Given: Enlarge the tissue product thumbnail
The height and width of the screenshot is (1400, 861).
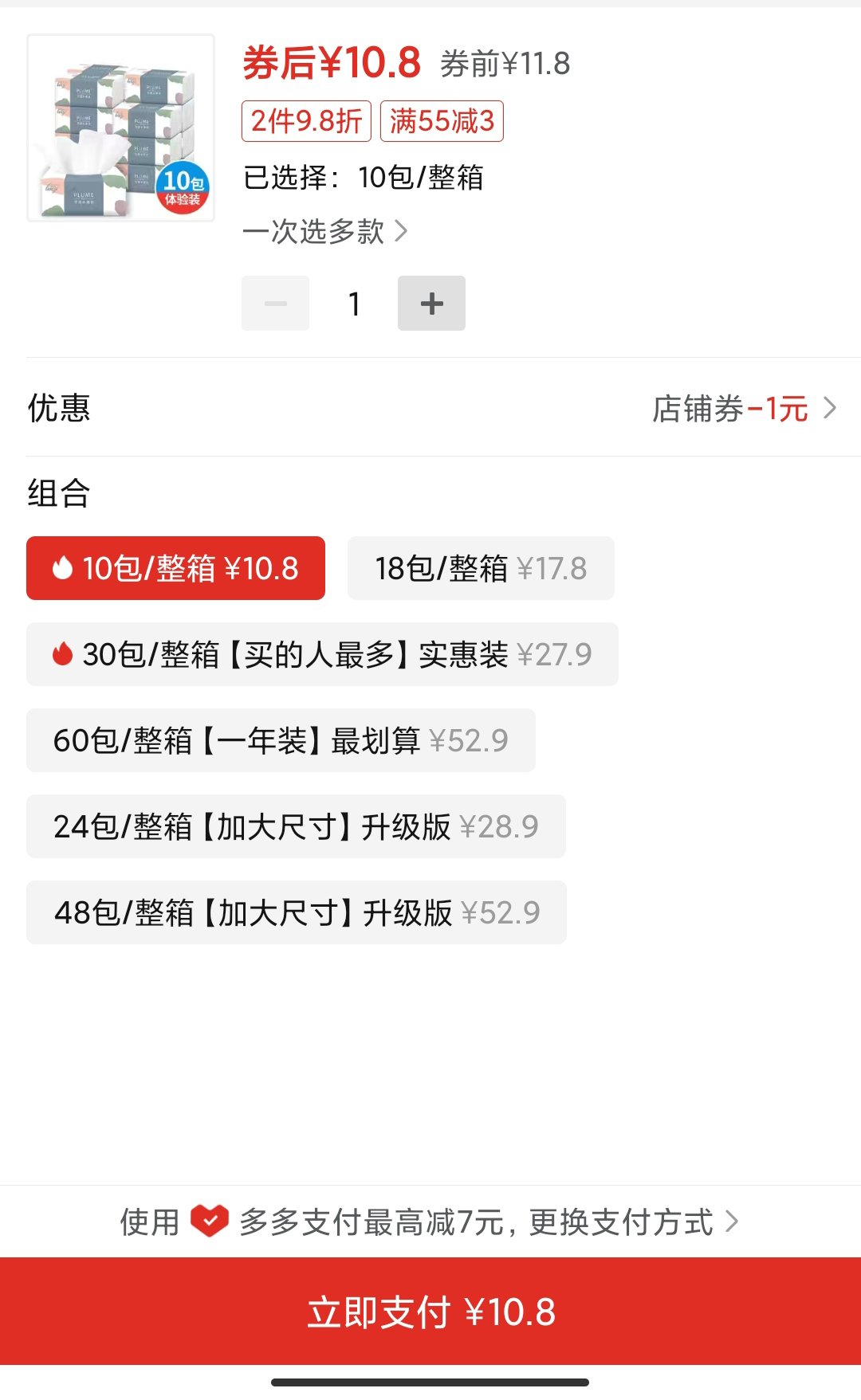Looking at the screenshot, I should pyautogui.click(x=120, y=127).
